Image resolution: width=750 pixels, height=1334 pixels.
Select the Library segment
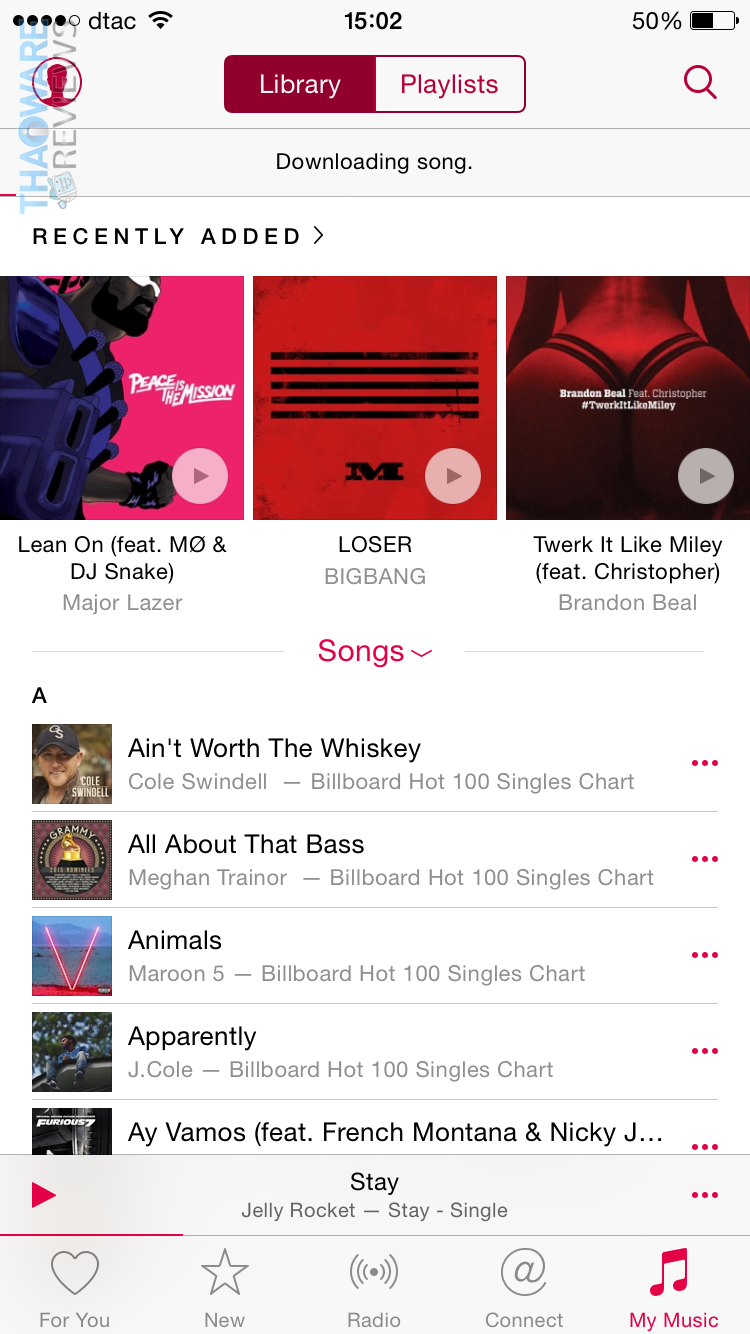(x=300, y=84)
